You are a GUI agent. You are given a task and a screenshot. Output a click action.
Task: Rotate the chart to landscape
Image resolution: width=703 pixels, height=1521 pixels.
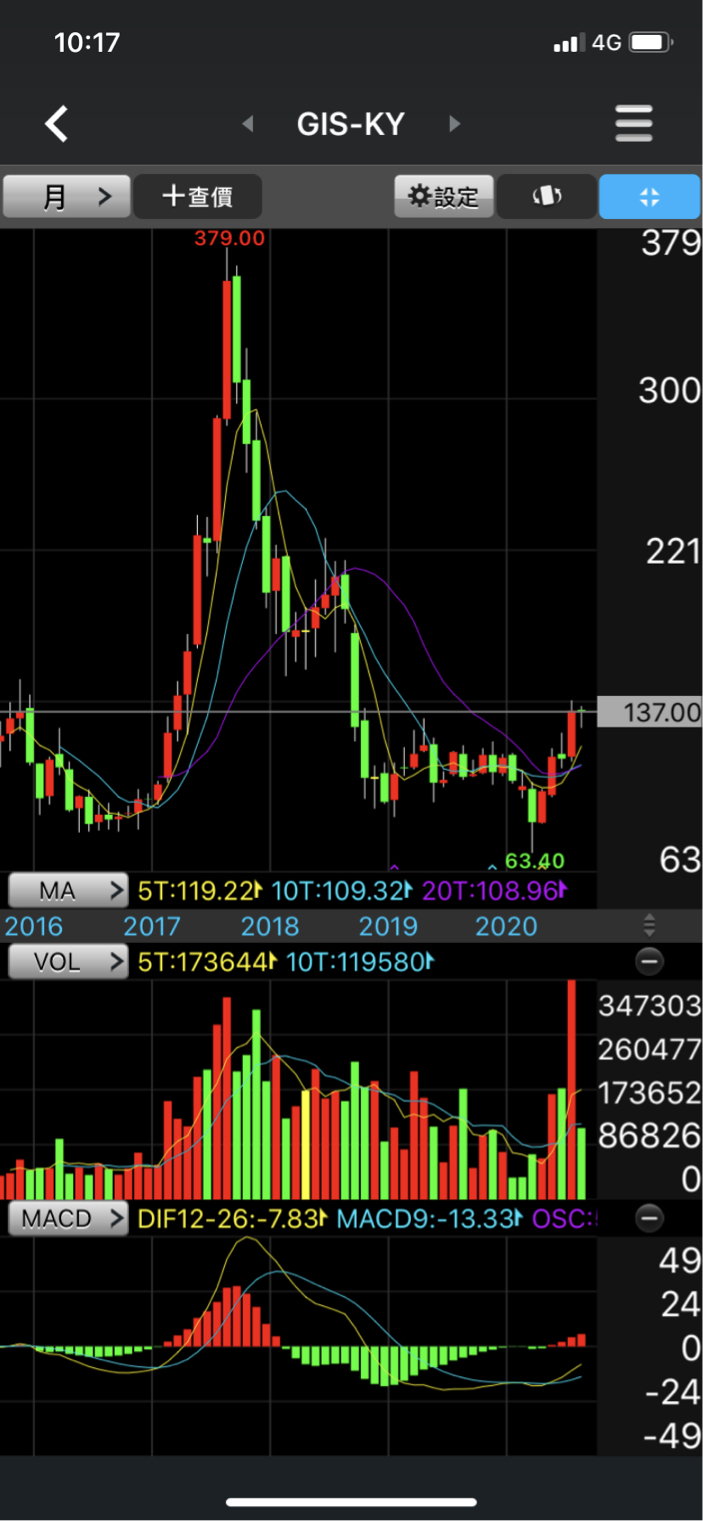547,196
